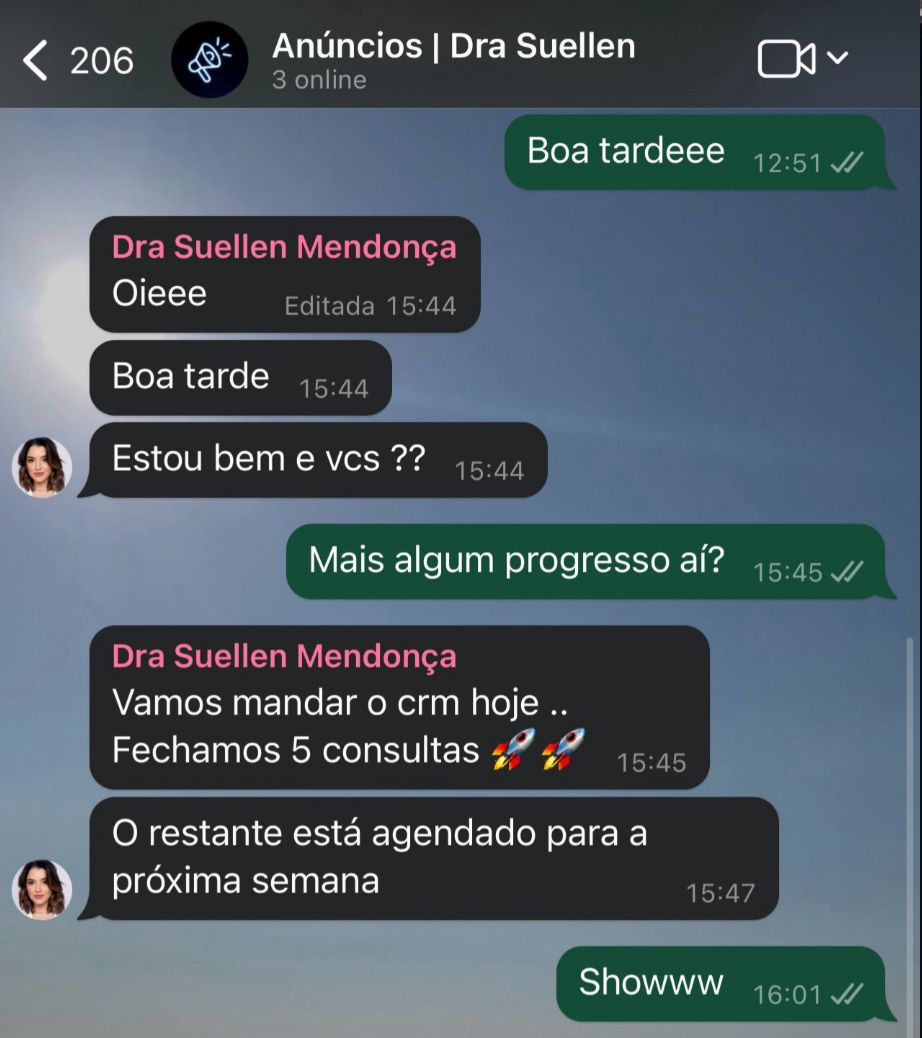Open avatar beside "próxima semana" message
The image size is (922, 1038).
pos(42,889)
